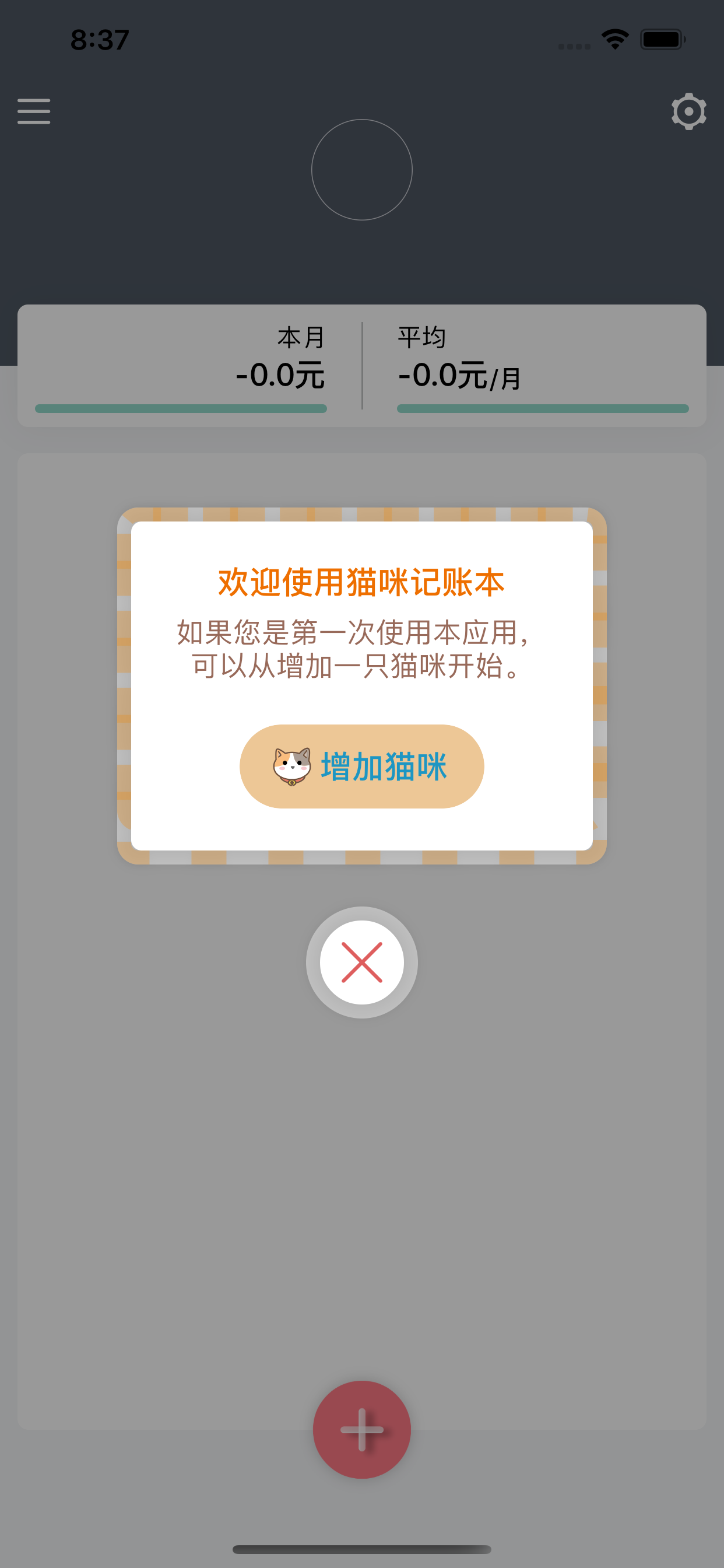724x1568 pixels.
Task: Tap the green progress bar under 本月
Action: point(181,409)
